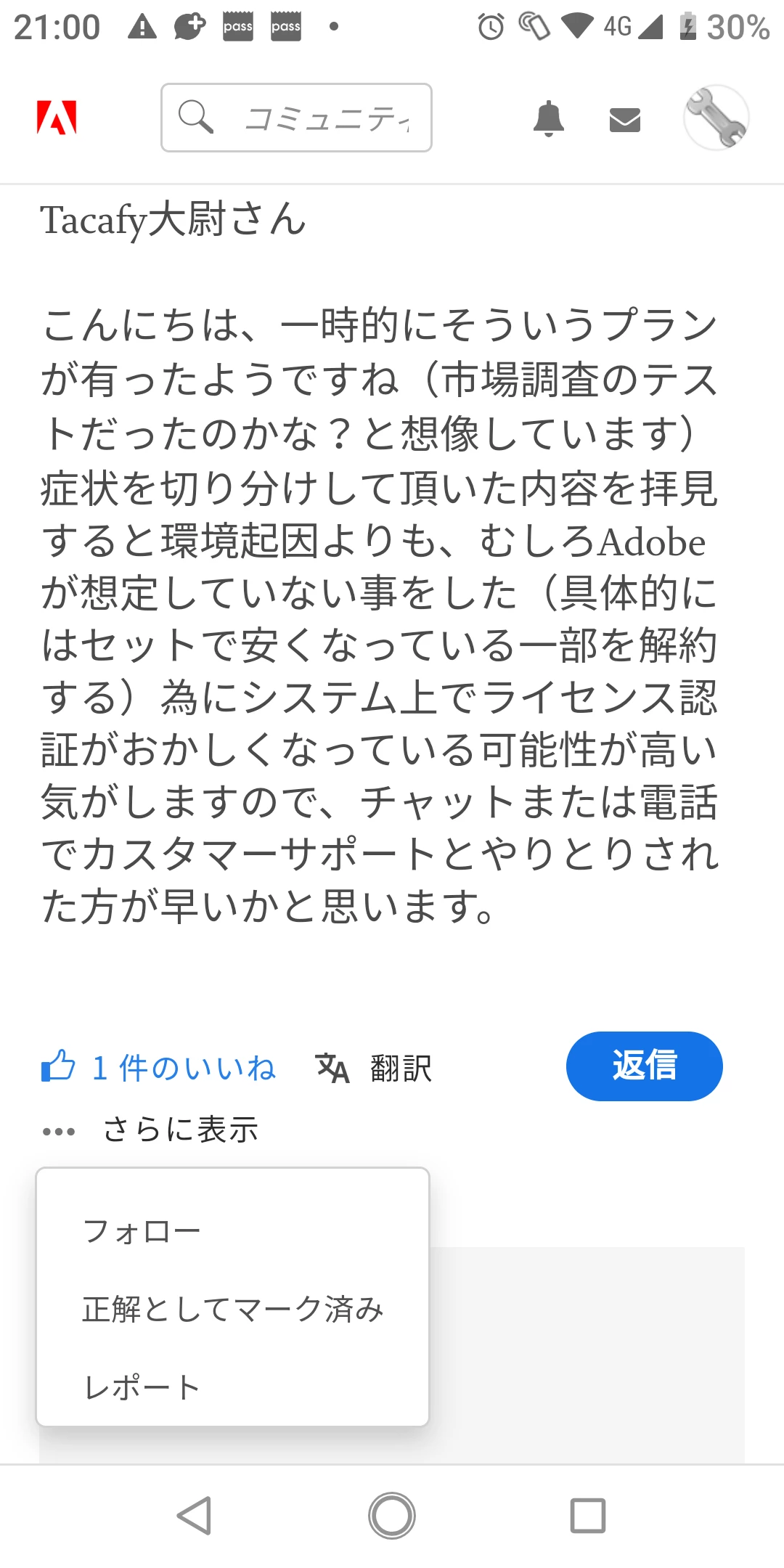The width and height of the screenshot is (784, 1568).
Task: Go back using system back button
Action: pyautogui.click(x=195, y=1516)
